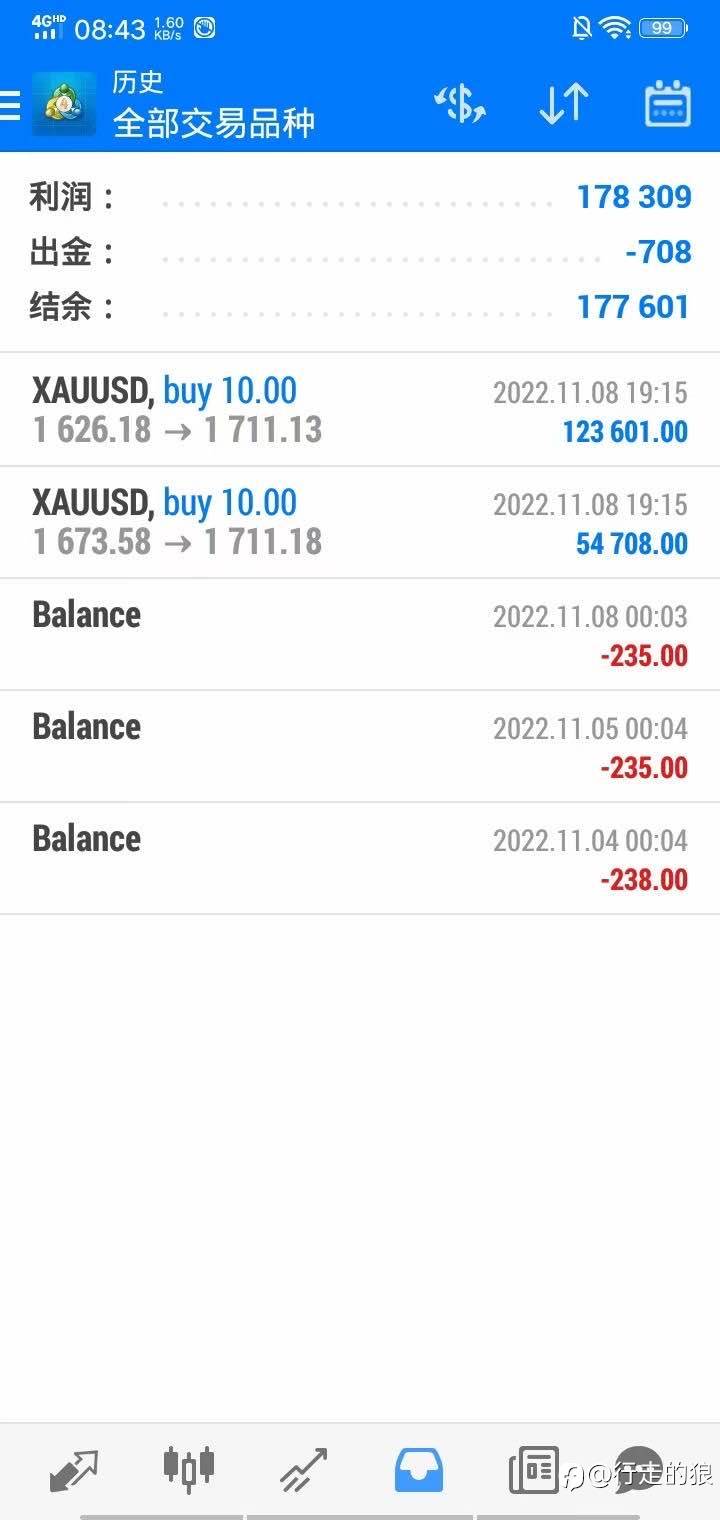Viewport: 720px width, 1520px height.
Task: Switch to the candlestick chart tab
Action: 189,1468
